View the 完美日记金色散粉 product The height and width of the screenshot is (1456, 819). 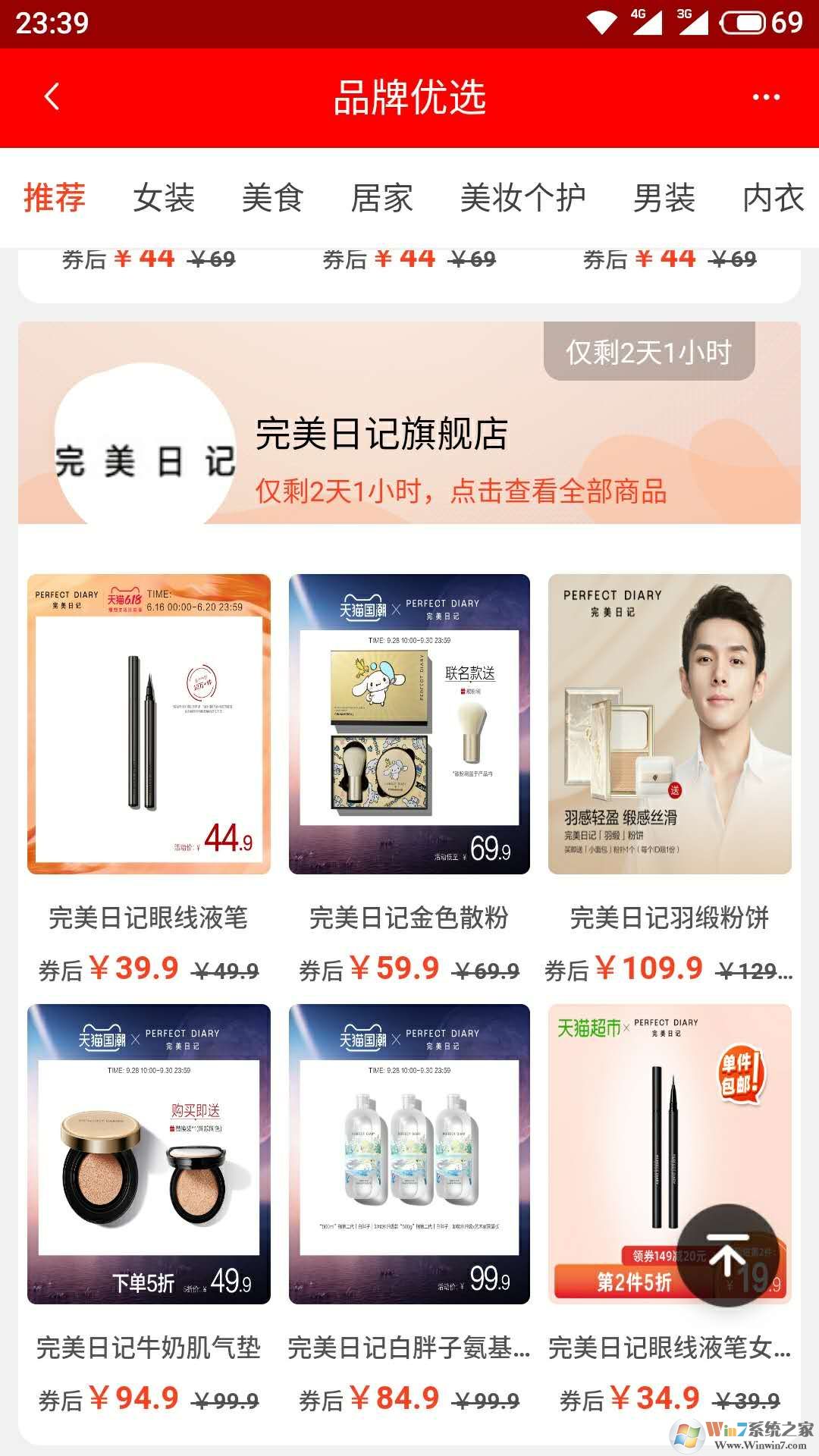409,724
